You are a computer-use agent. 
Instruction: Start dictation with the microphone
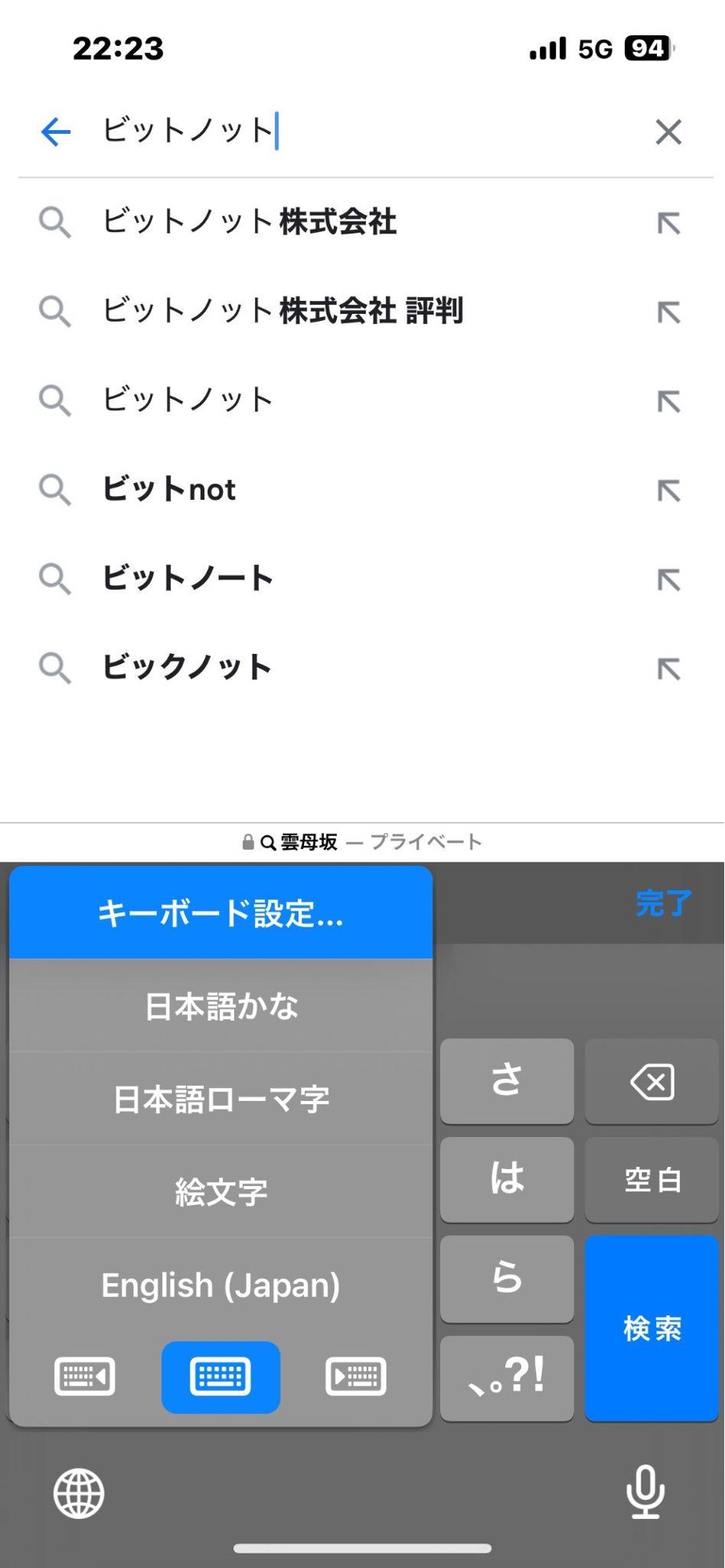(645, 1492)
